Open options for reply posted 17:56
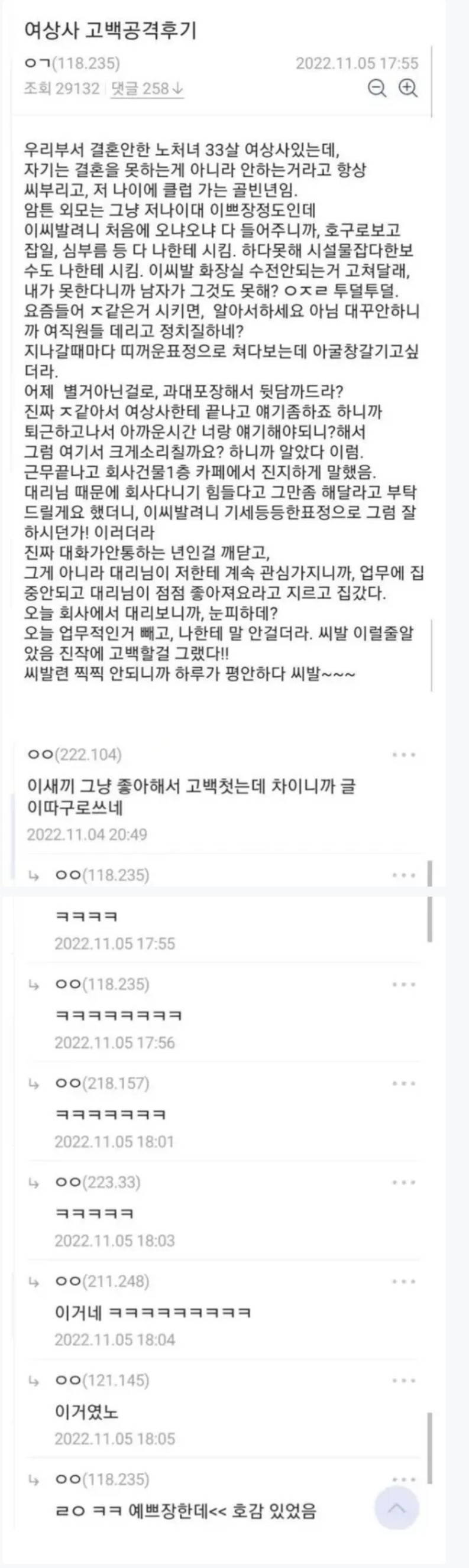469x1568 pixels. coord(403,985)
